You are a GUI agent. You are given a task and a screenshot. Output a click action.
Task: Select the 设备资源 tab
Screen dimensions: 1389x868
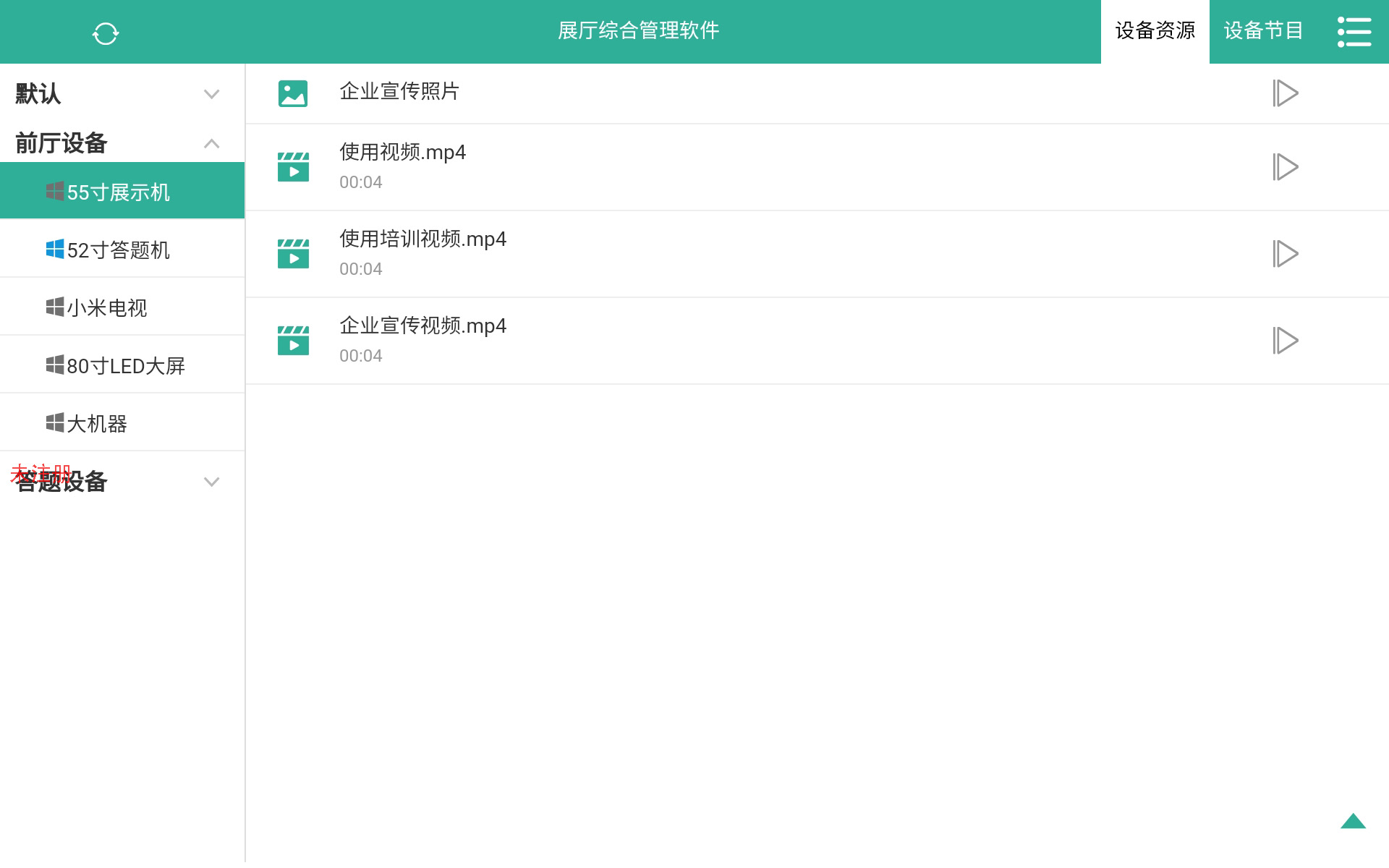1155,31
